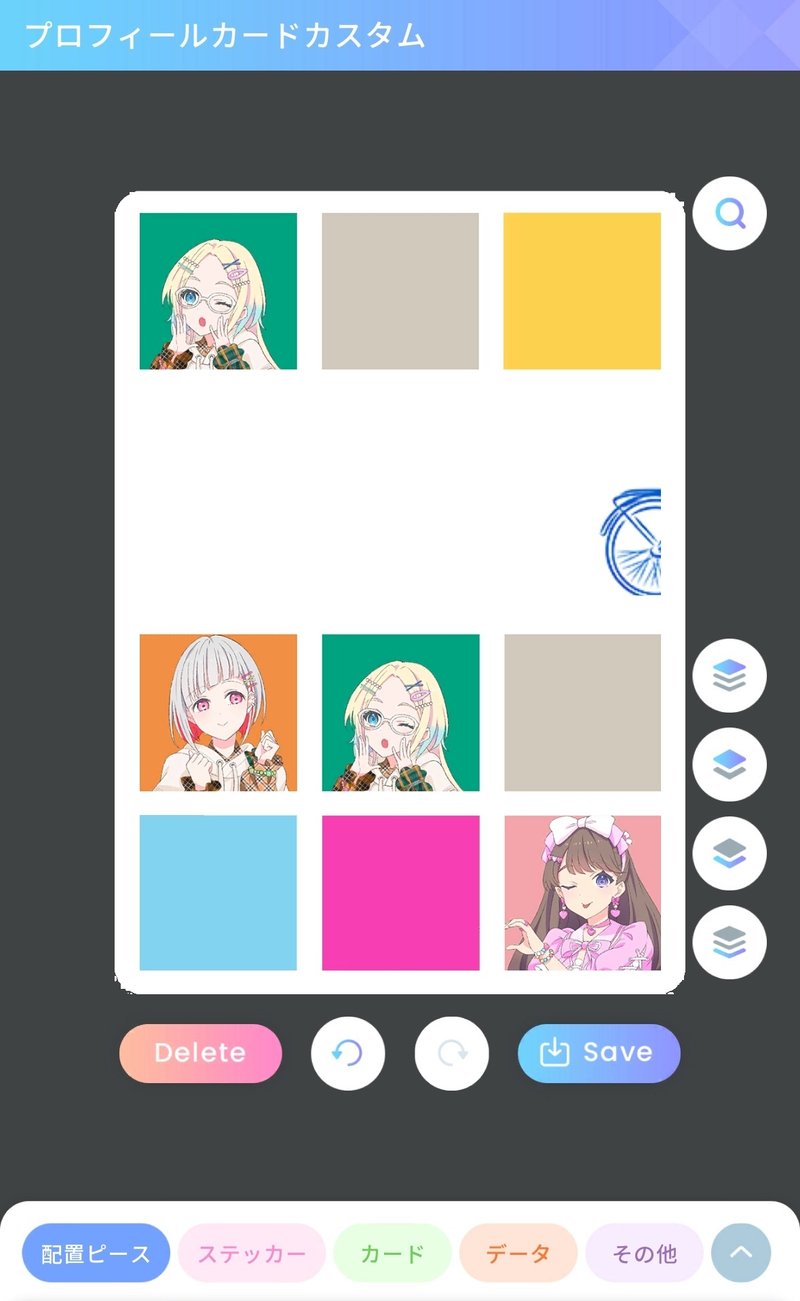Send layer to back with bottommost layer icon
Screen dimensions: 800x1301
tap(729, 942)
